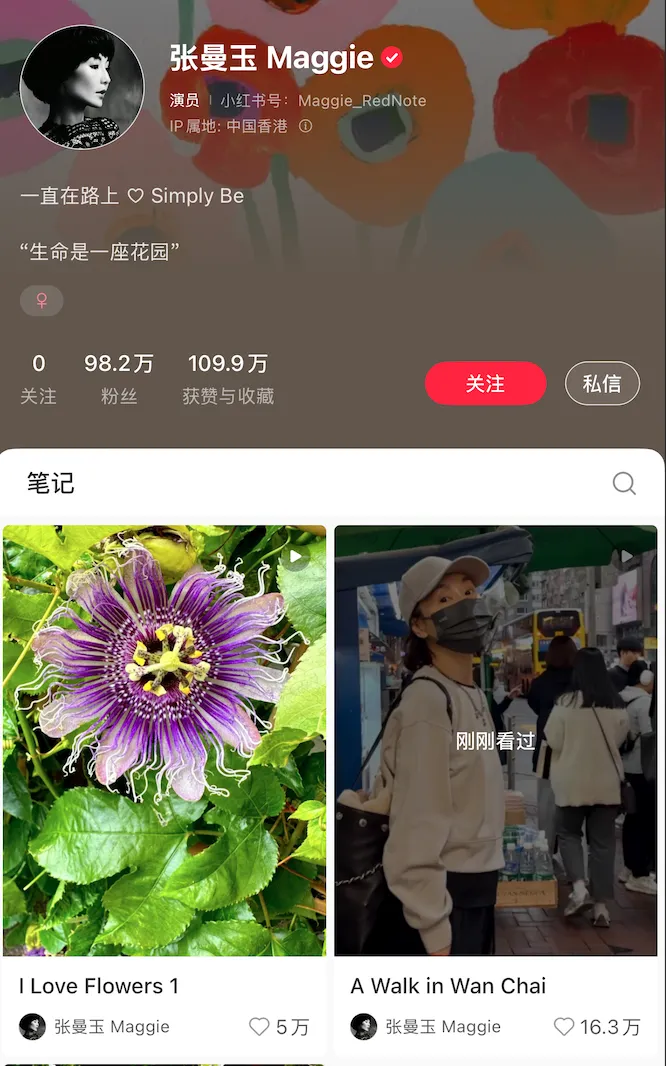
Task: Show IP location info icon
Action: point(306,126)
